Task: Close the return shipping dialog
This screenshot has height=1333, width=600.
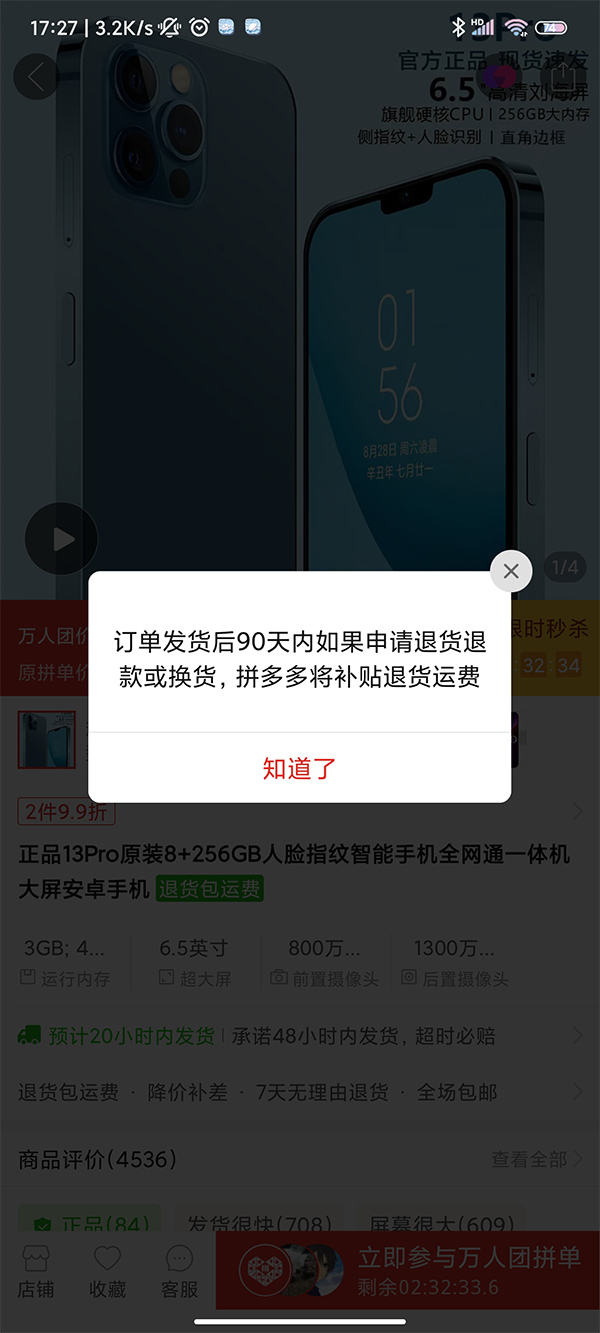Action: (x=511, y=572)
